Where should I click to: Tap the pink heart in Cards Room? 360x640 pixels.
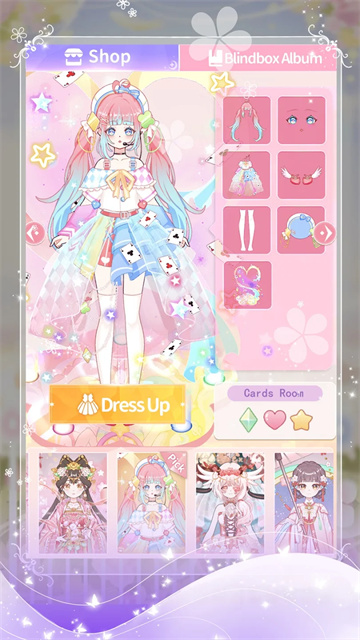275,420
